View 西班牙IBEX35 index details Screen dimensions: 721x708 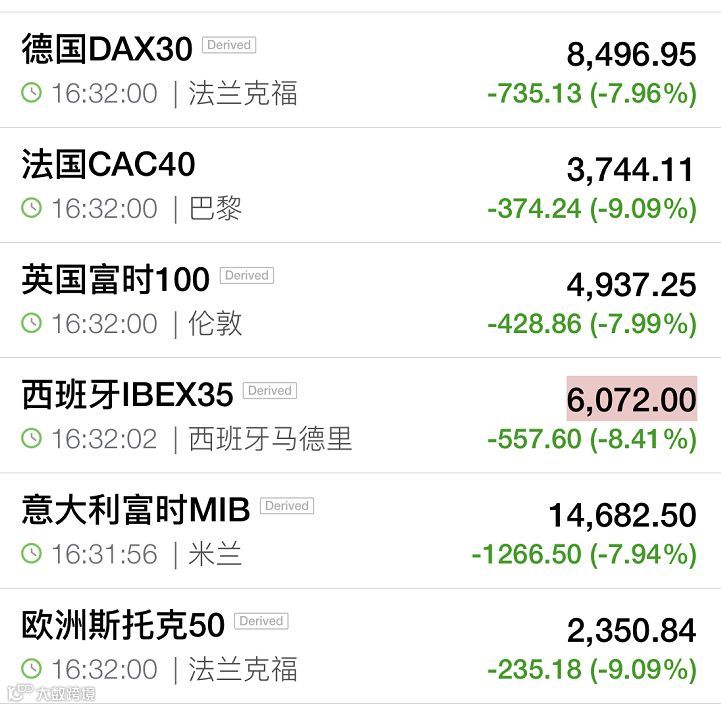pos(360,415)
